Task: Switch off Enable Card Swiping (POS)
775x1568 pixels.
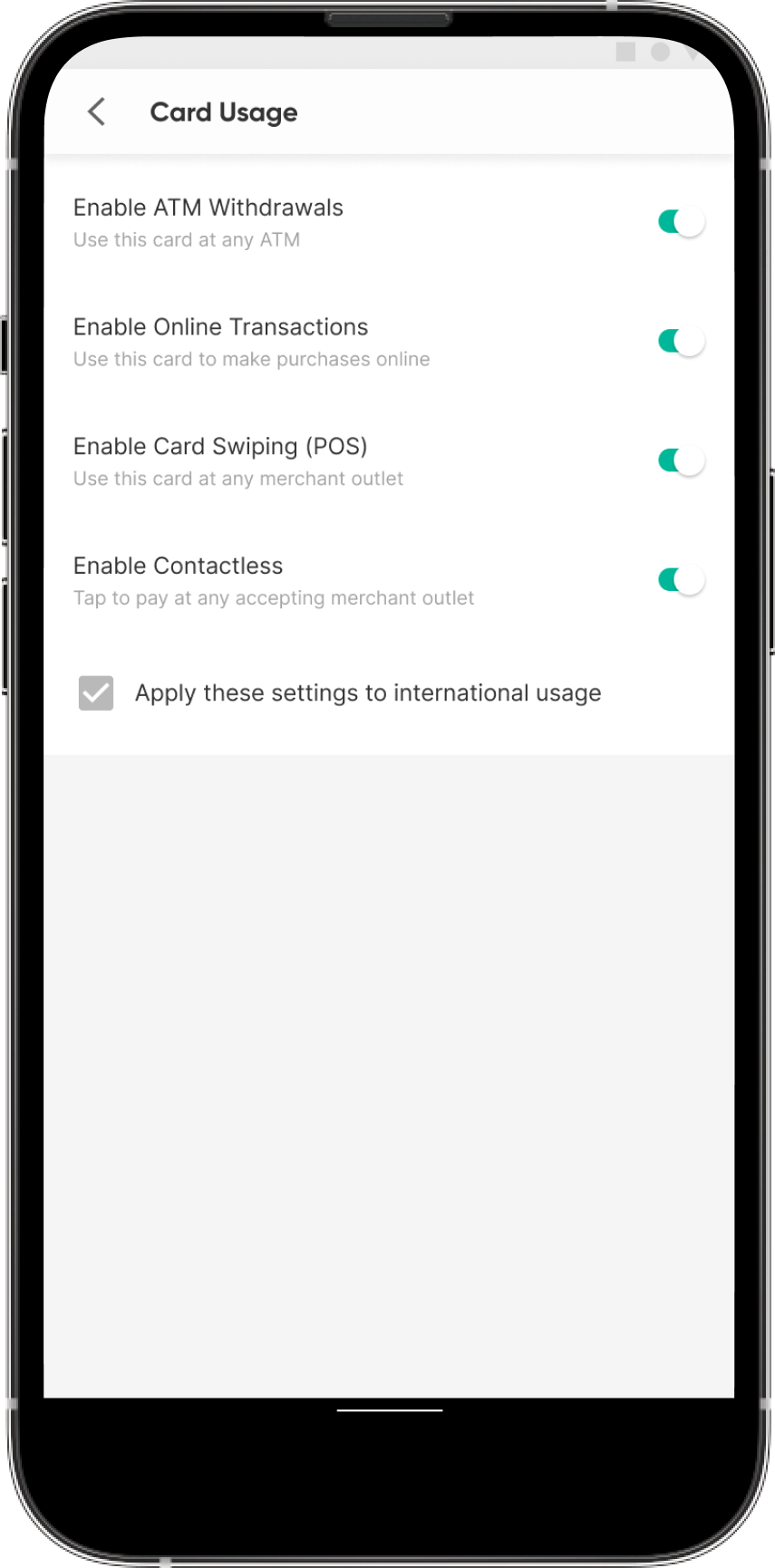Action: (x=681, y=461)
